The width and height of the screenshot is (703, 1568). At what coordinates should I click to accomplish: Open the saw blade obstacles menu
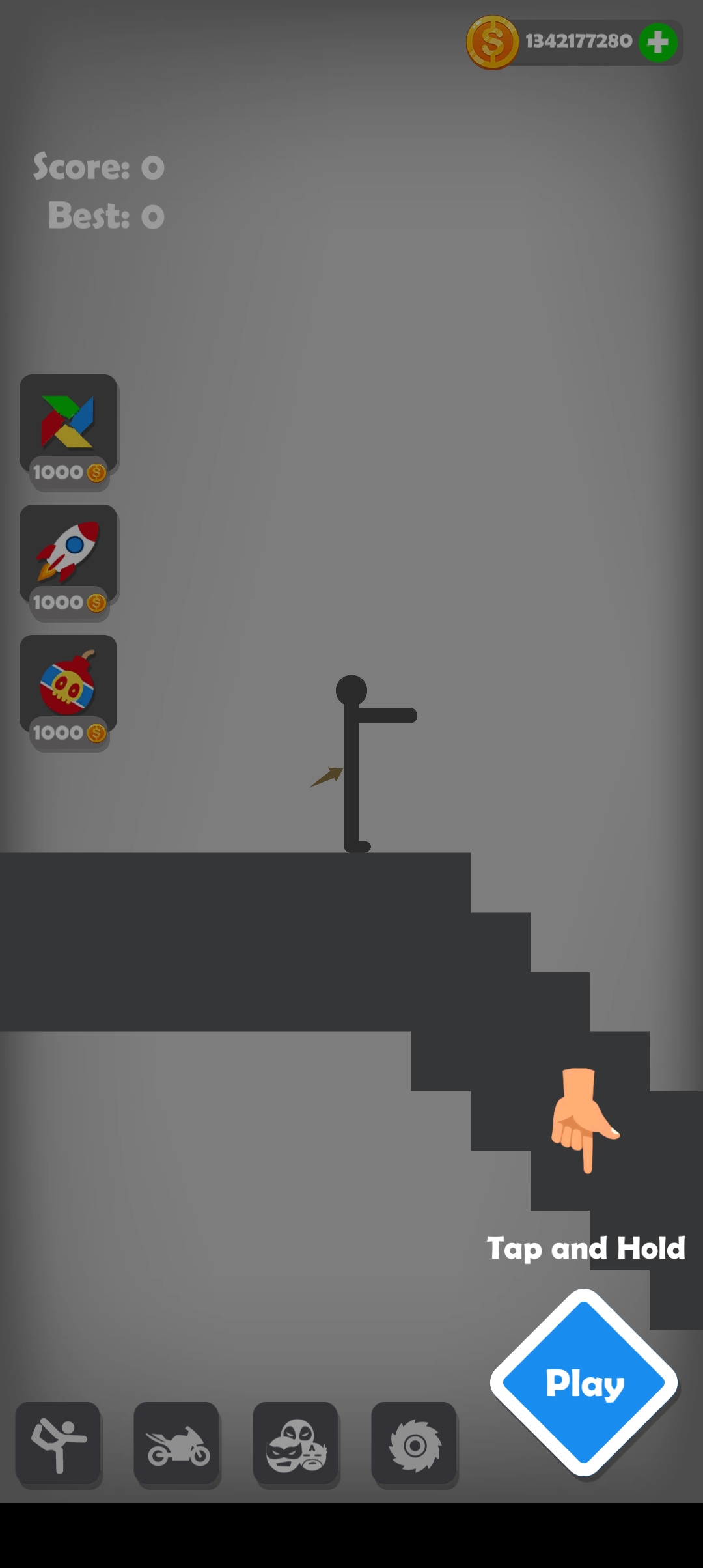click(415, 1444)
